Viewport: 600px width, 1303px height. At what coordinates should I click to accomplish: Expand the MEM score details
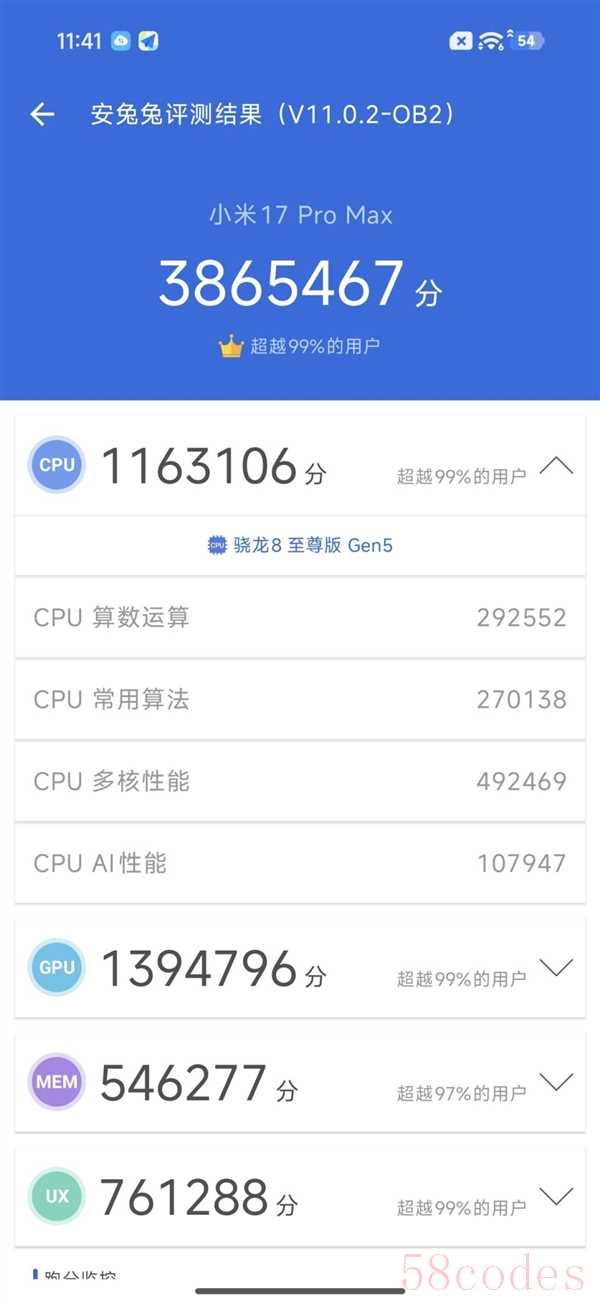coord(556,1082)
